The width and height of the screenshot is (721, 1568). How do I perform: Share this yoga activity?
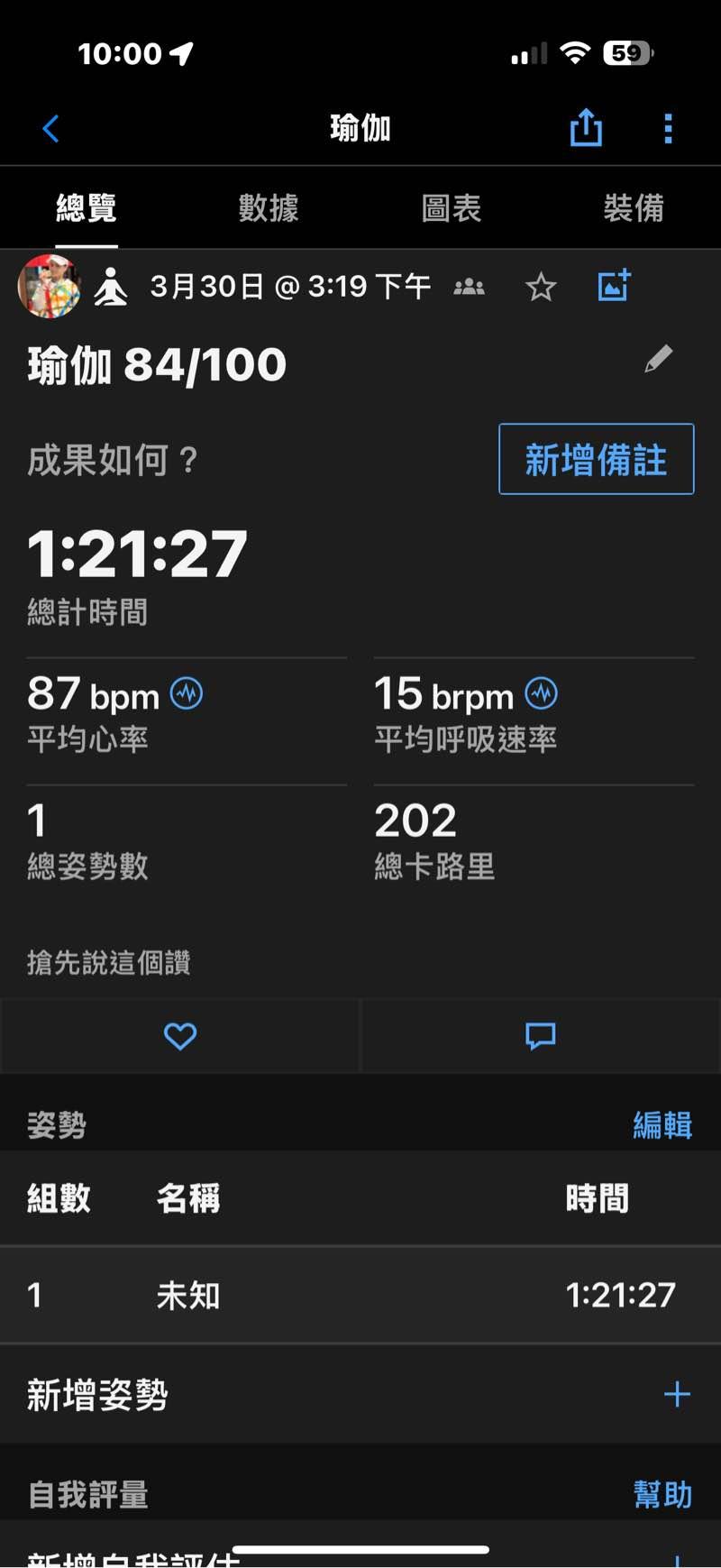(x=586, y=128)
